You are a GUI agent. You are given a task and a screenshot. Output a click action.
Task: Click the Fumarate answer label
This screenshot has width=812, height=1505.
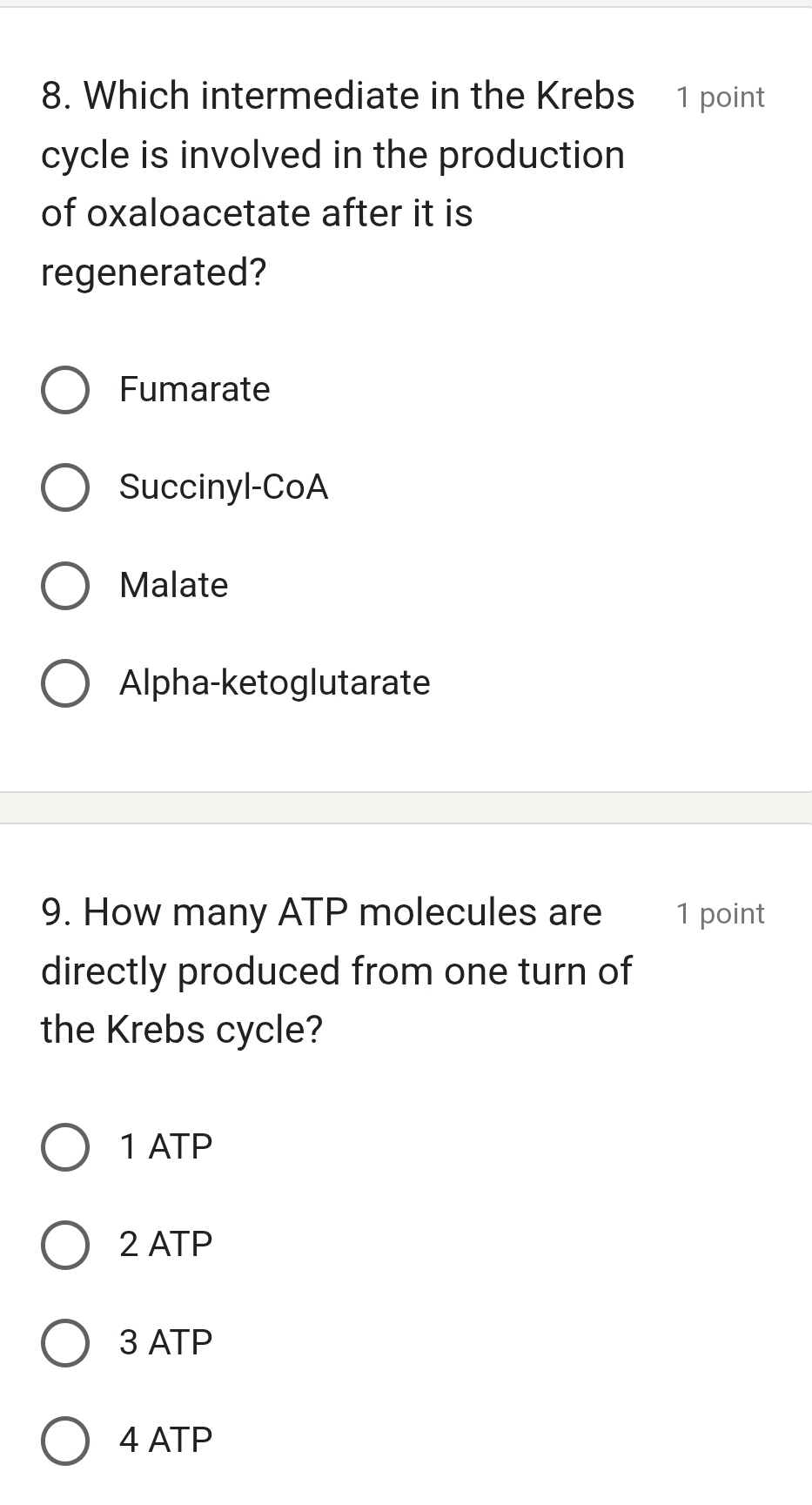click(193, 390)
